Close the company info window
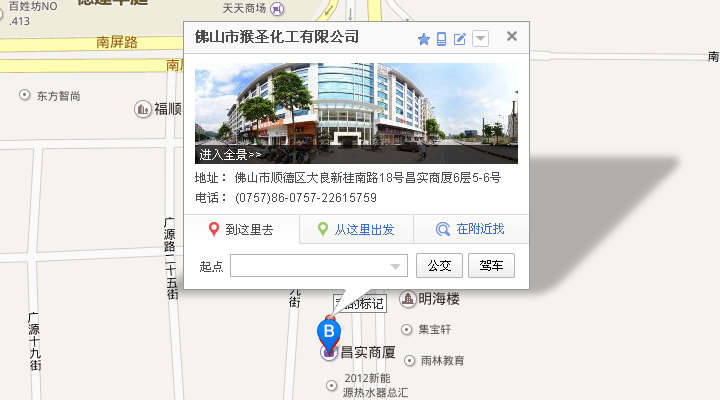 tap(512, 37)
